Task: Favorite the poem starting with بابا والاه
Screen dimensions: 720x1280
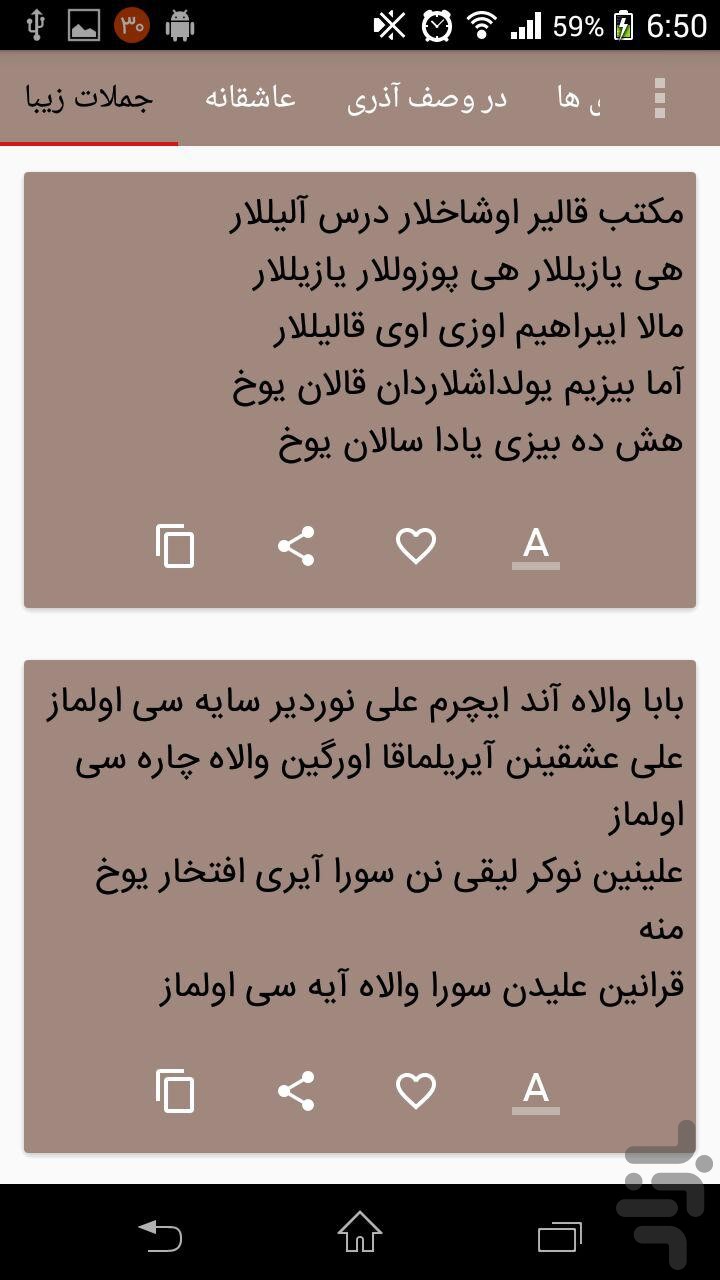Action: pos(416,1090)
